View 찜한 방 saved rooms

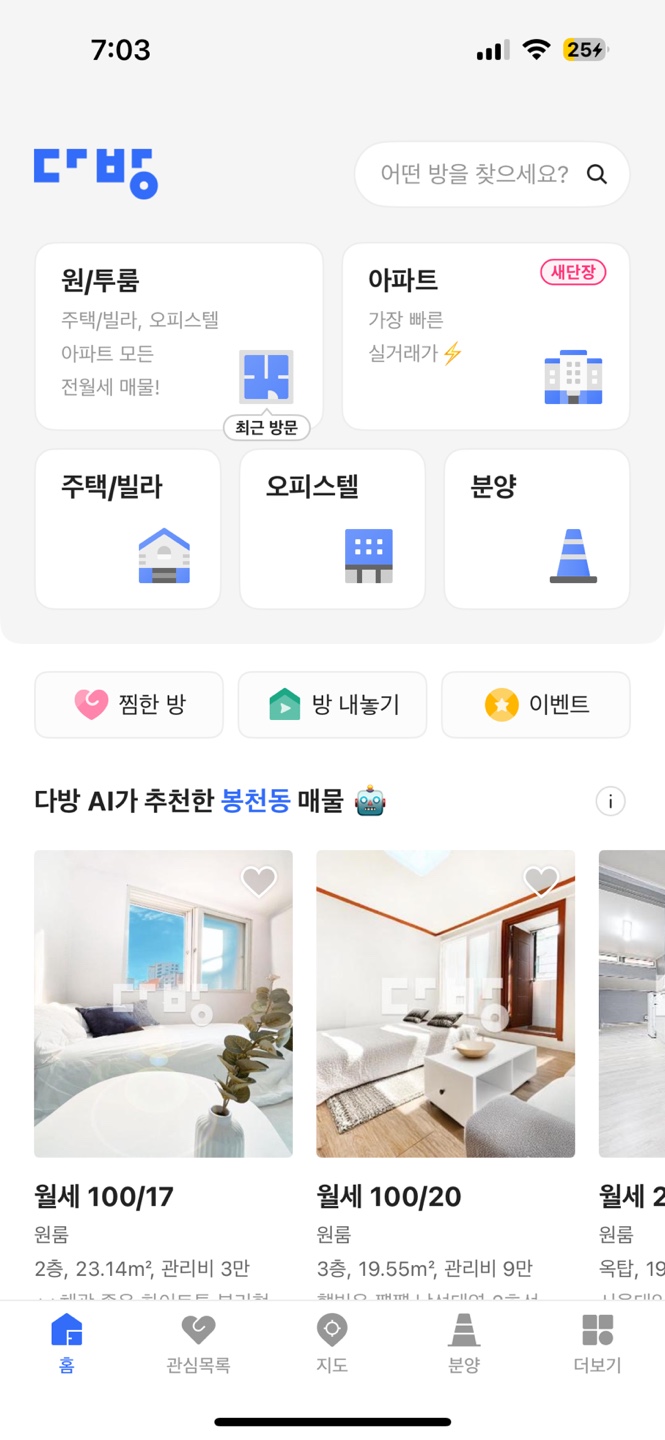coord(129,705)
